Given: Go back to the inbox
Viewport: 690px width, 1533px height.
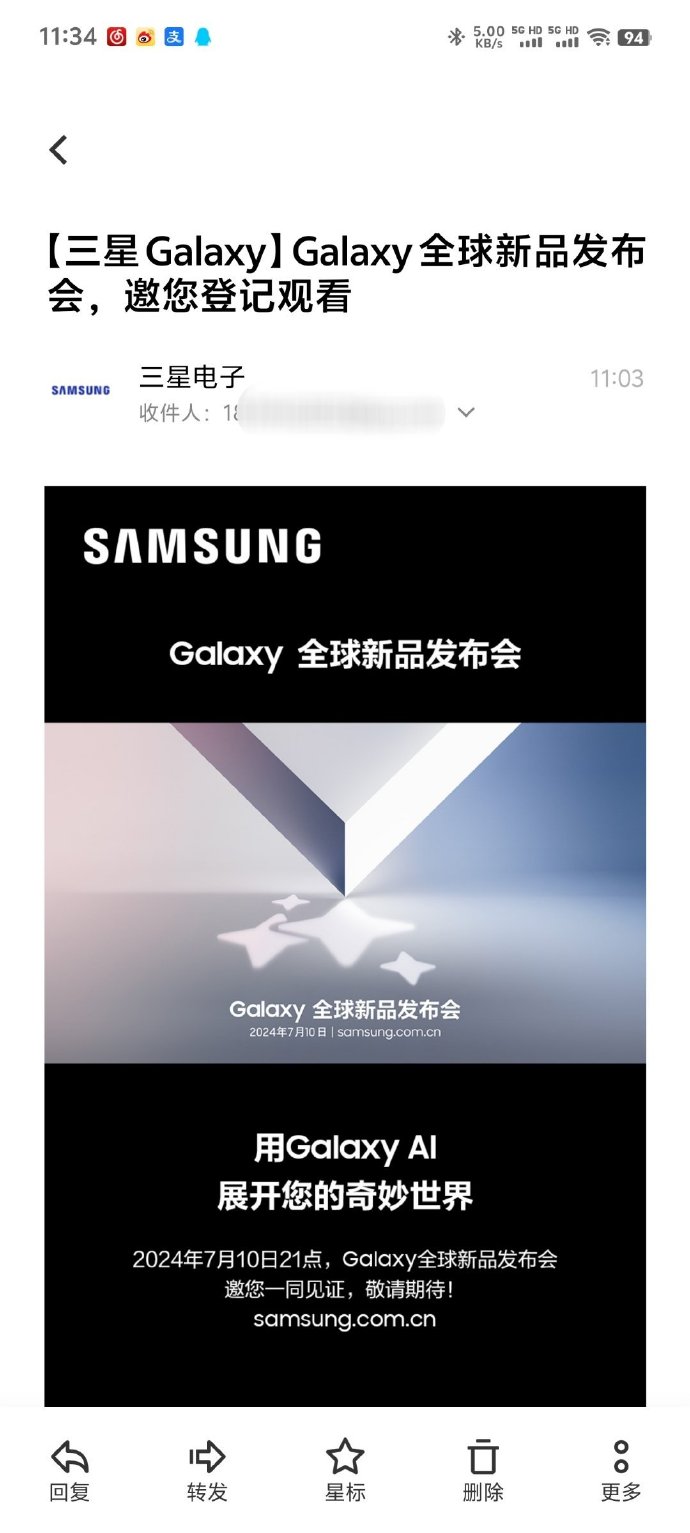Looking at the screenshot, I should (59, 150).
